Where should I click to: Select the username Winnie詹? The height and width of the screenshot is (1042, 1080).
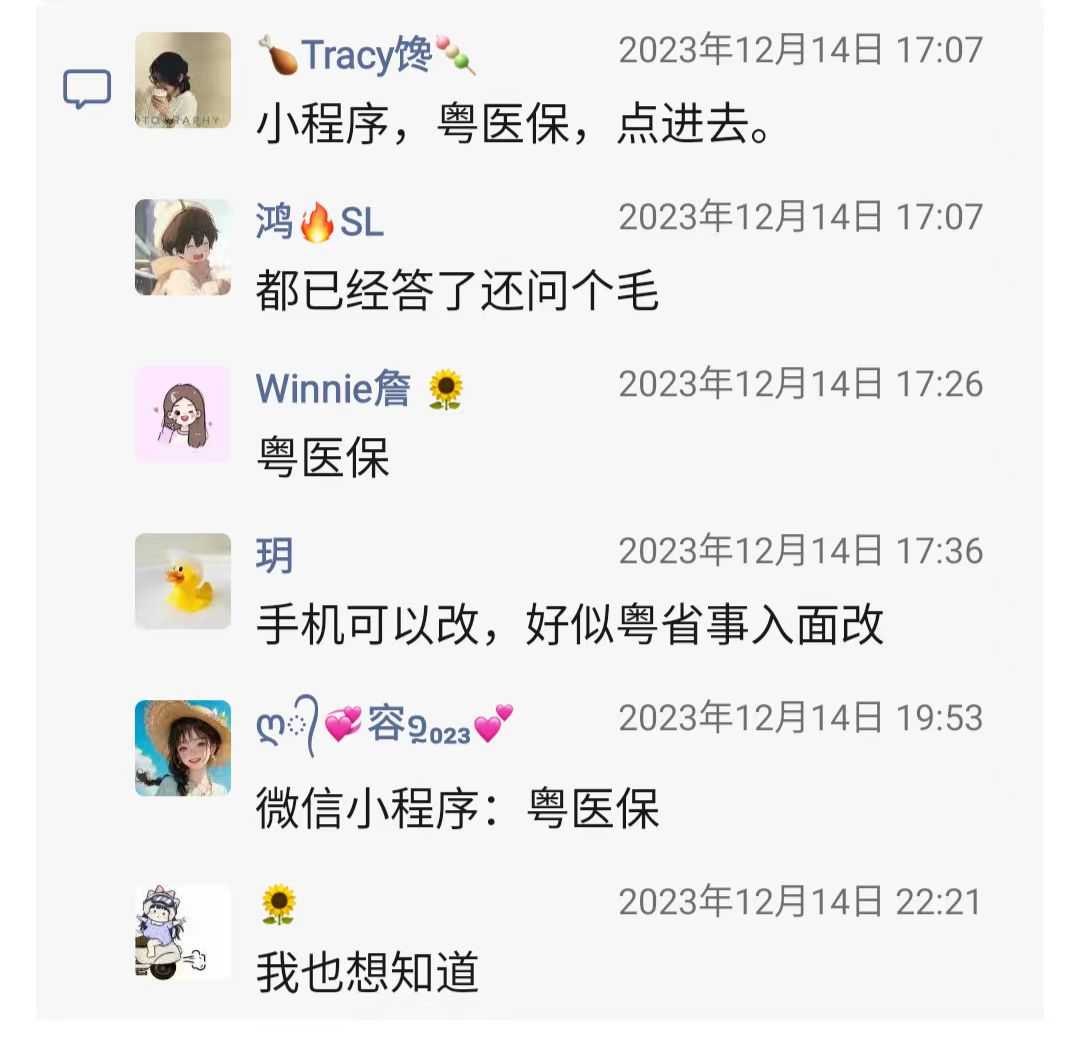pyautogui.click(x=333, y=388)
